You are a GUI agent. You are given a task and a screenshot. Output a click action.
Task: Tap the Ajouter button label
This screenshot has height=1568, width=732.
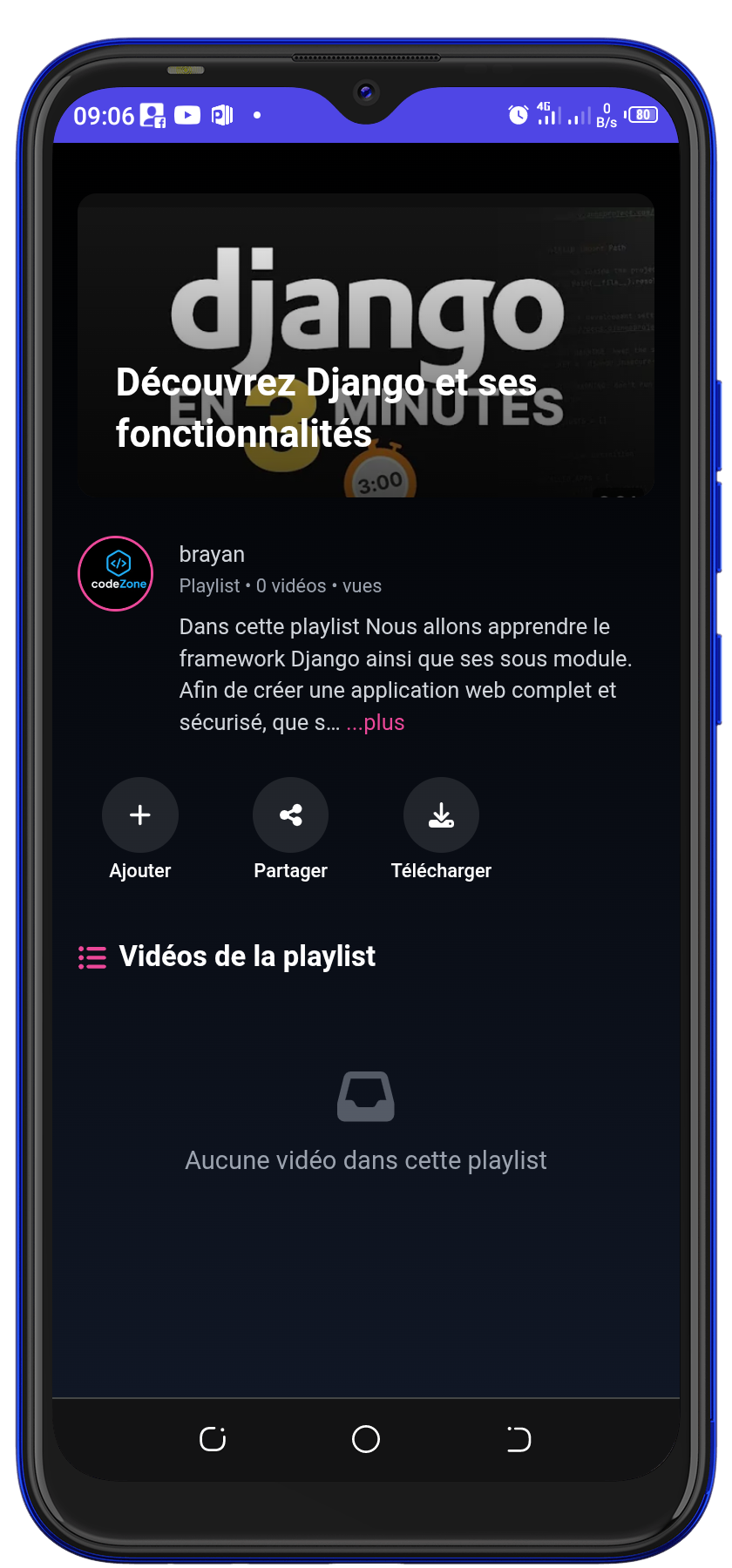pos(139,870)
